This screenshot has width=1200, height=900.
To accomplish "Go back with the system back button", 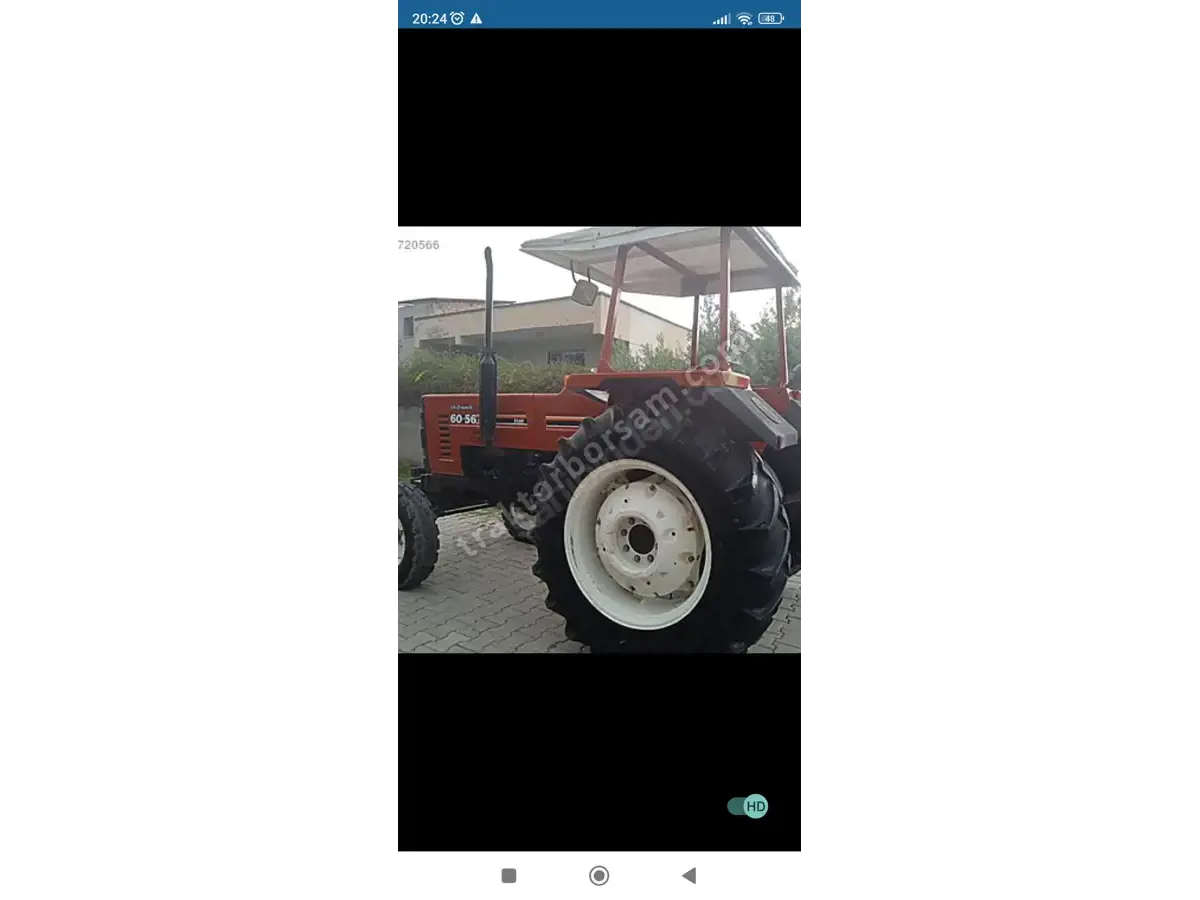I will tap(688, 876).
